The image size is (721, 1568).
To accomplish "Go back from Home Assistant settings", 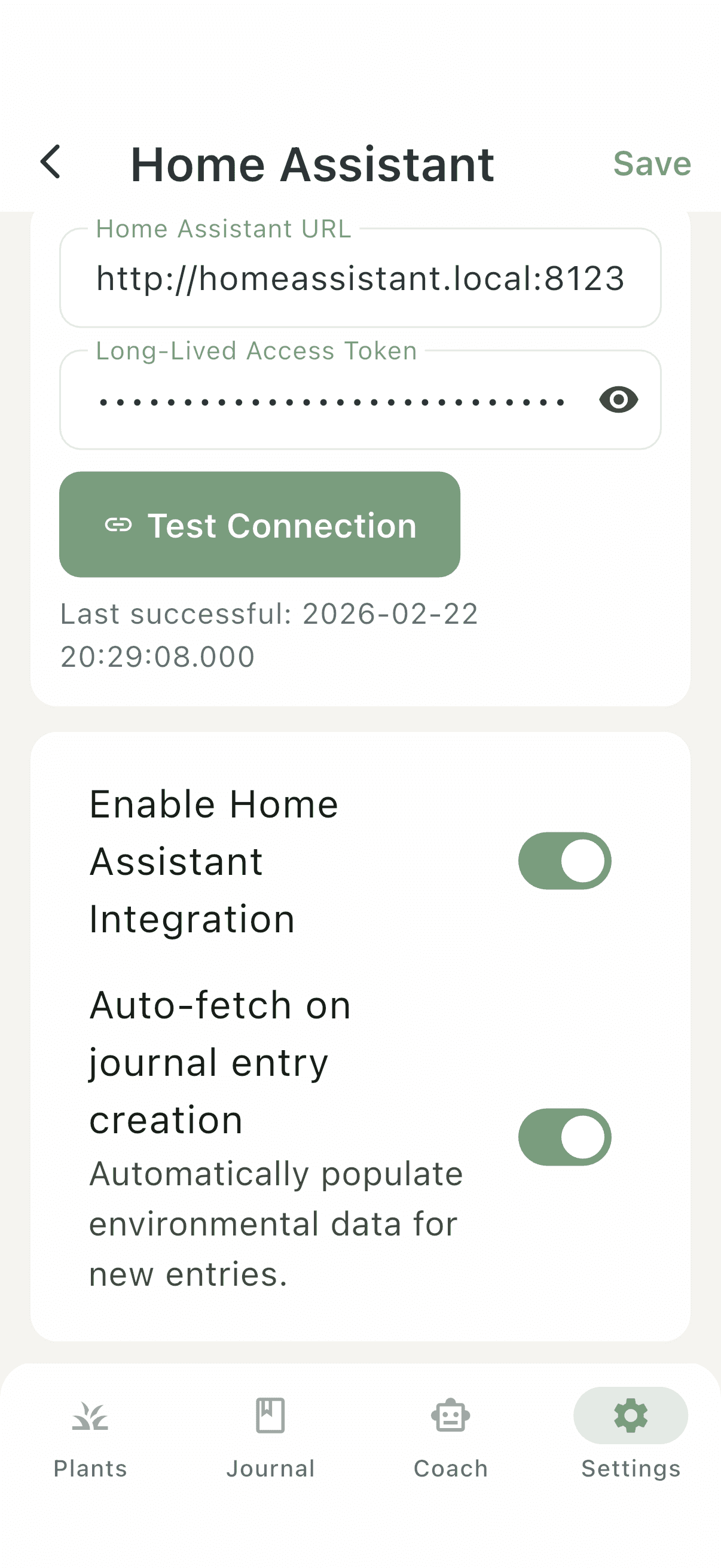I will pyautogui.click(x=50, y=163).
